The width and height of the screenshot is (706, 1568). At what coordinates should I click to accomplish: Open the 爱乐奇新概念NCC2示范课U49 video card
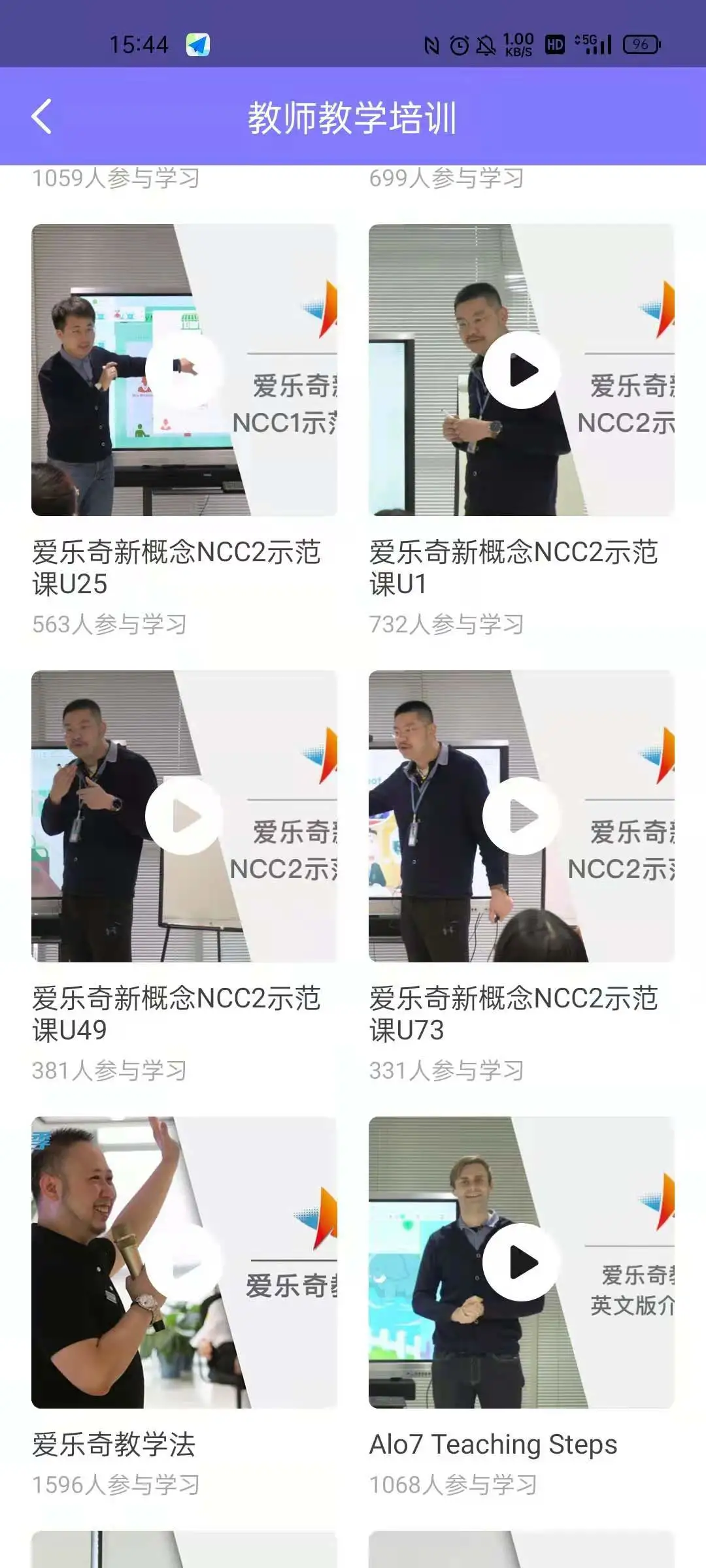tap(184, 816)
